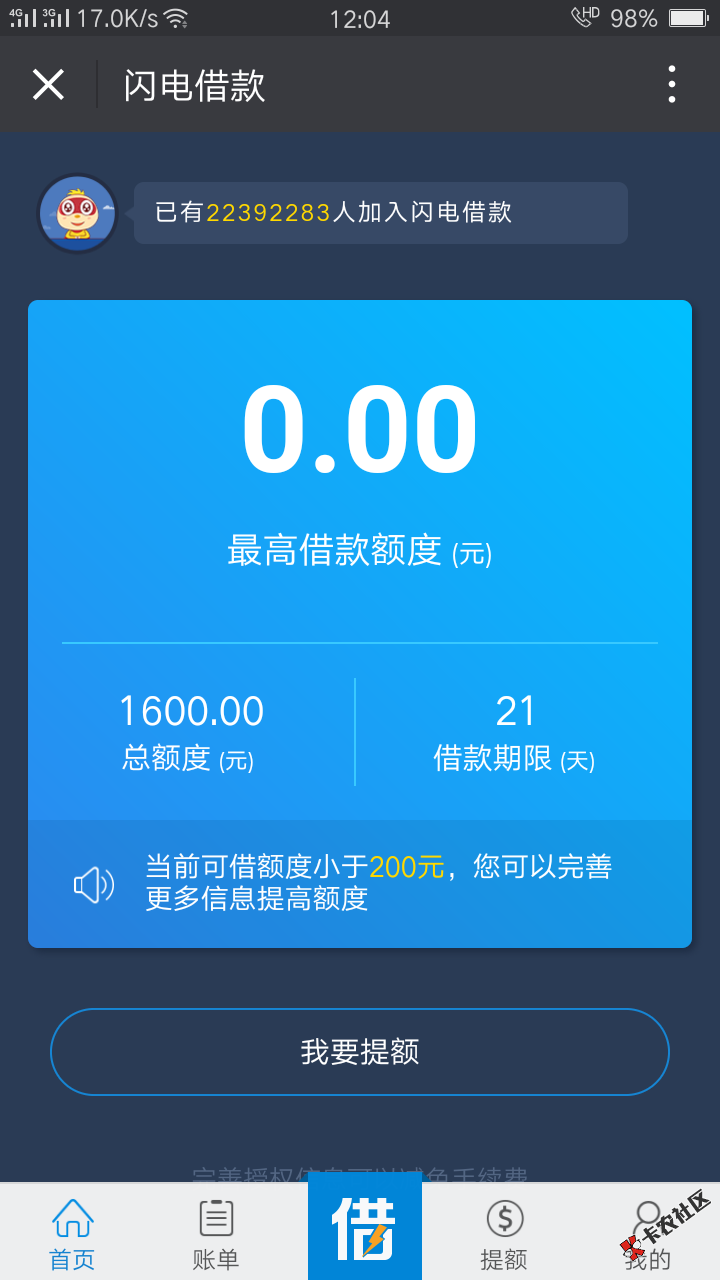This screenshot has height=1280, width=720.
Task: Tap the central 借 borrow button
Action: tap(364, 1228)
